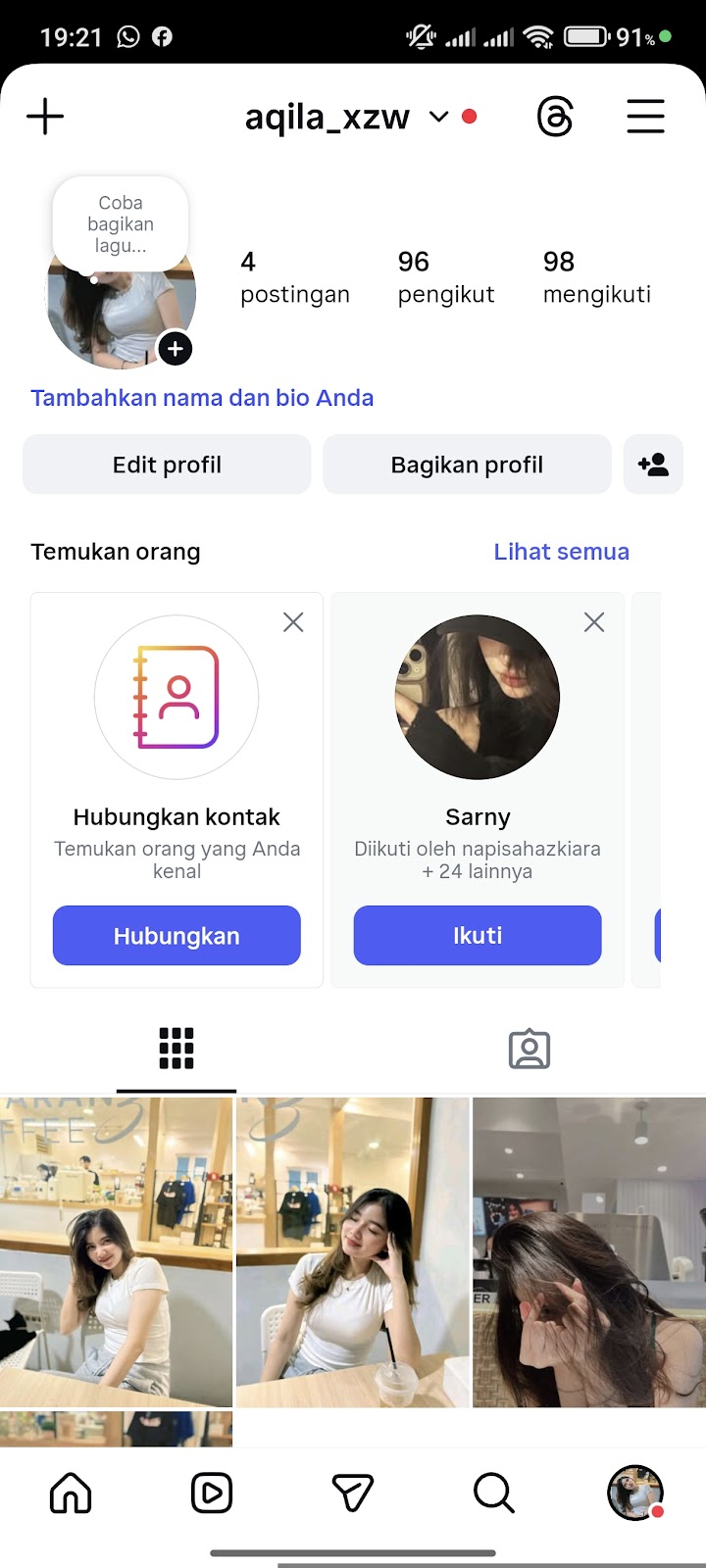
Task: Add a story via profile photo plus badge
Action: coord(176,349)
